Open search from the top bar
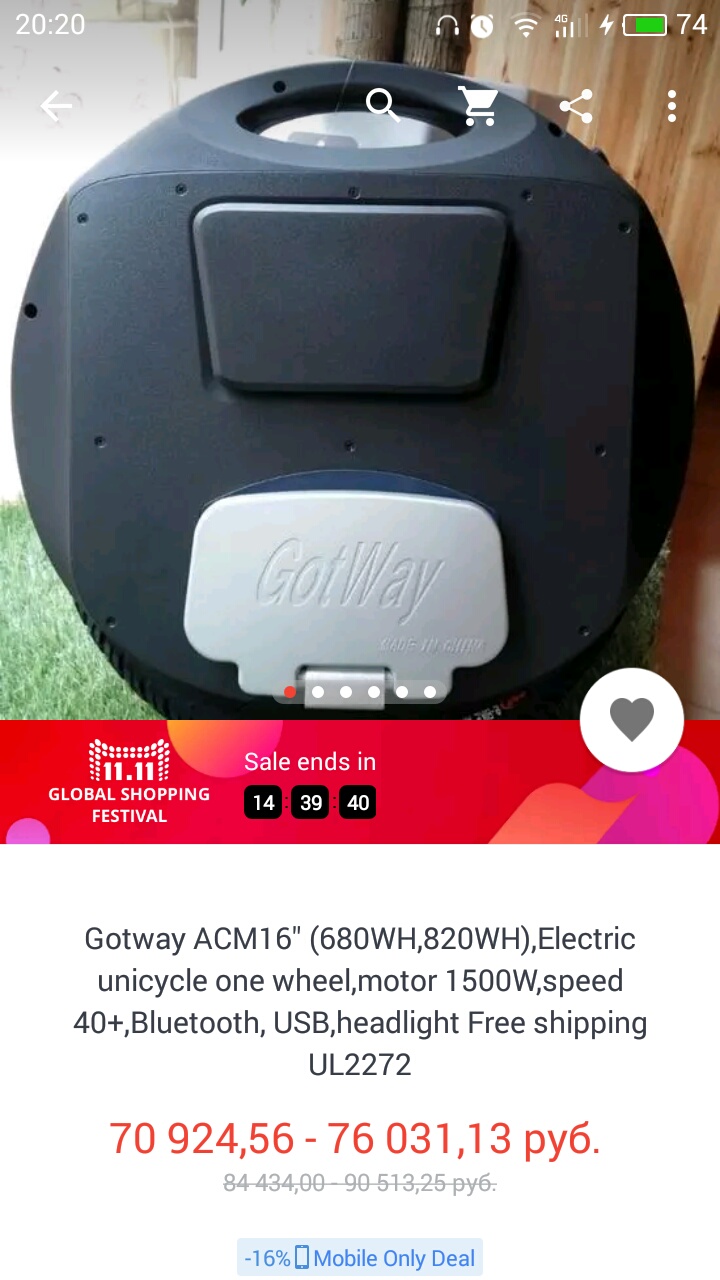The image size is (720, 1280). pyautogui.click(x=383, y=104)
